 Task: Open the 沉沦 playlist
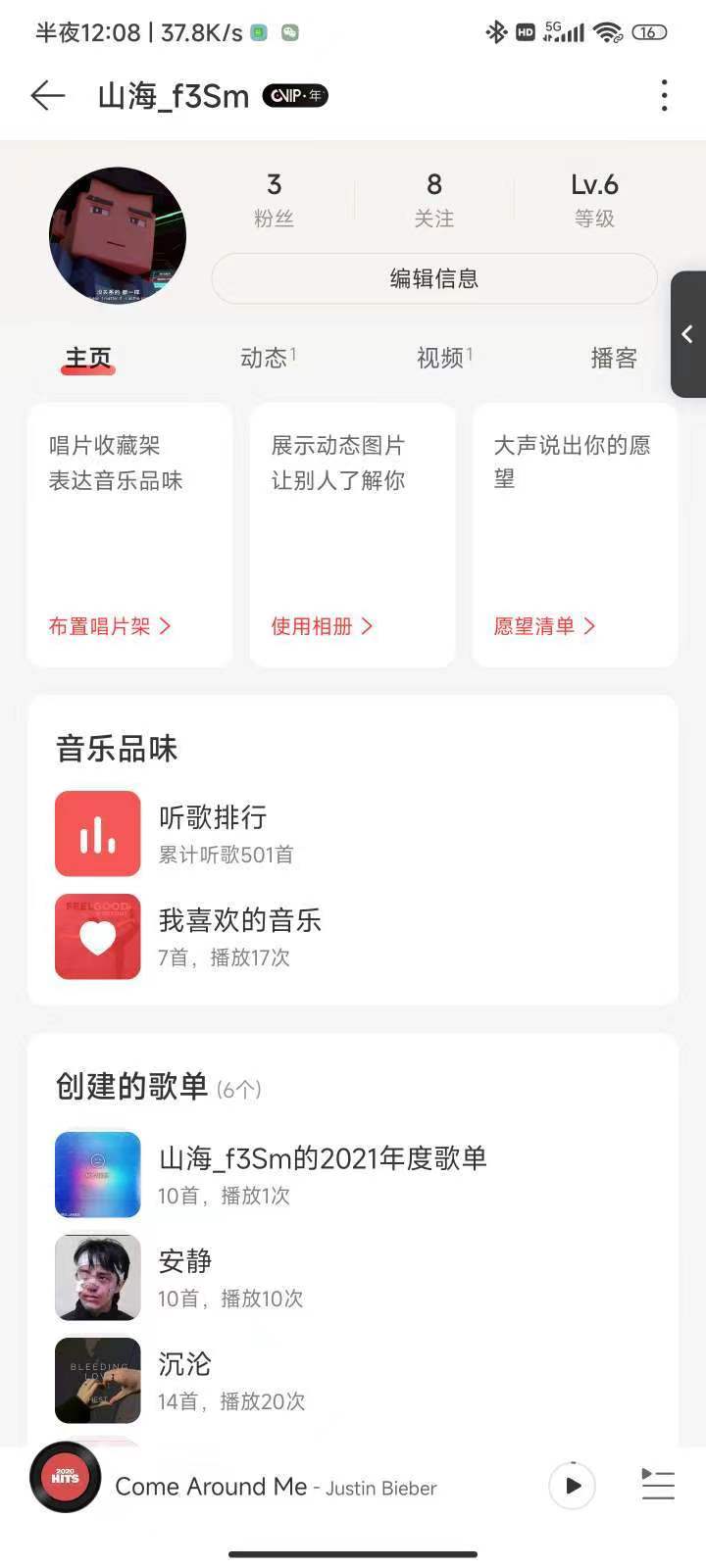tap(353, 1380)
